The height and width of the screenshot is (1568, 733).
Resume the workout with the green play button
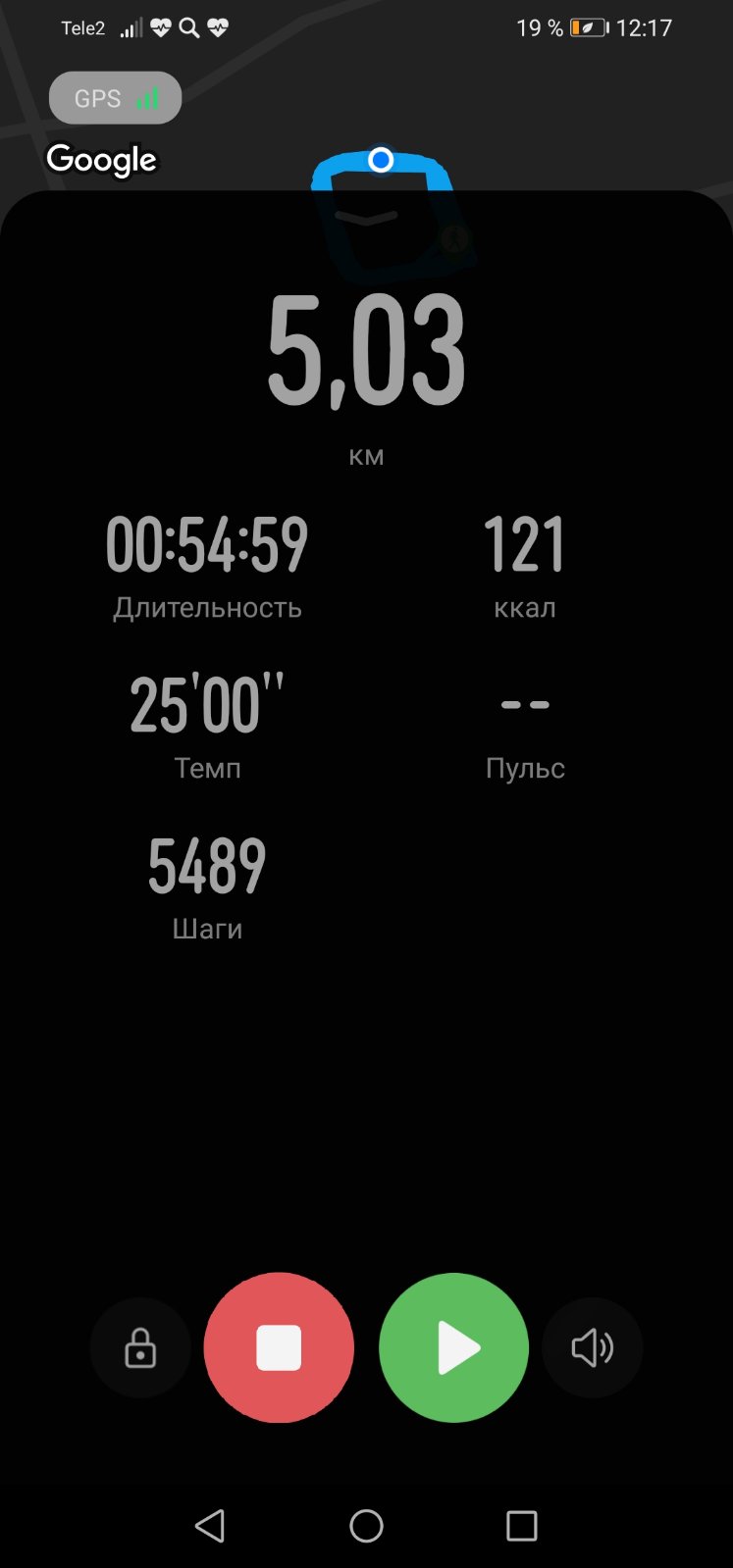point(453,1347)
